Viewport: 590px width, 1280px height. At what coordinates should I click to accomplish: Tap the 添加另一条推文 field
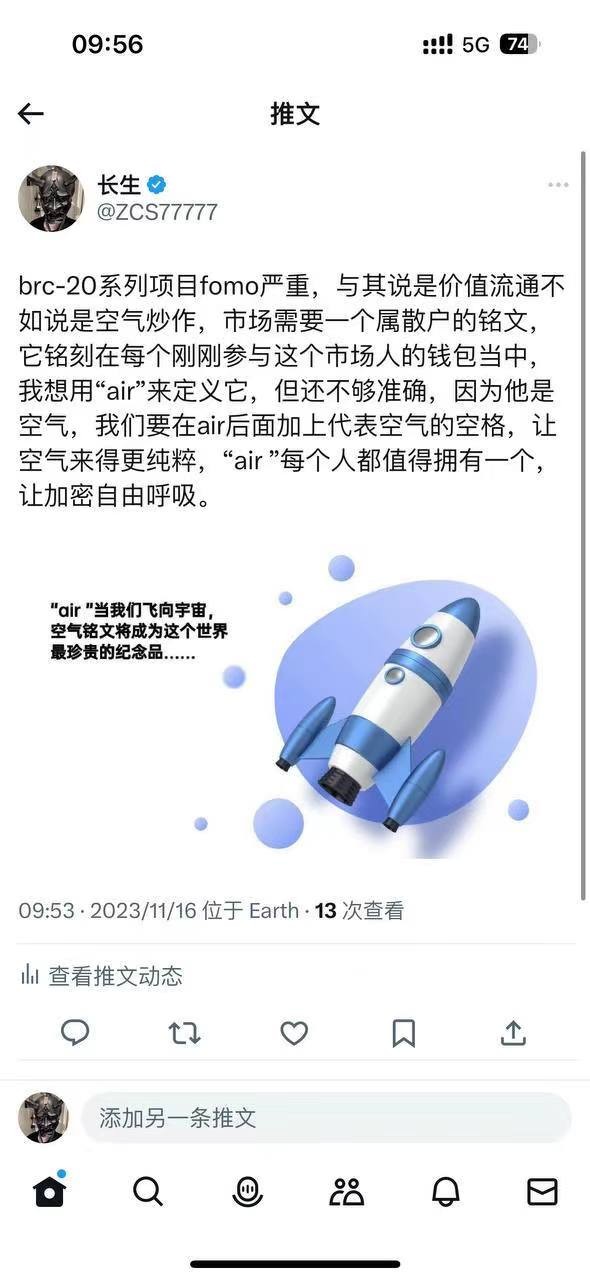coord(326,1118)
